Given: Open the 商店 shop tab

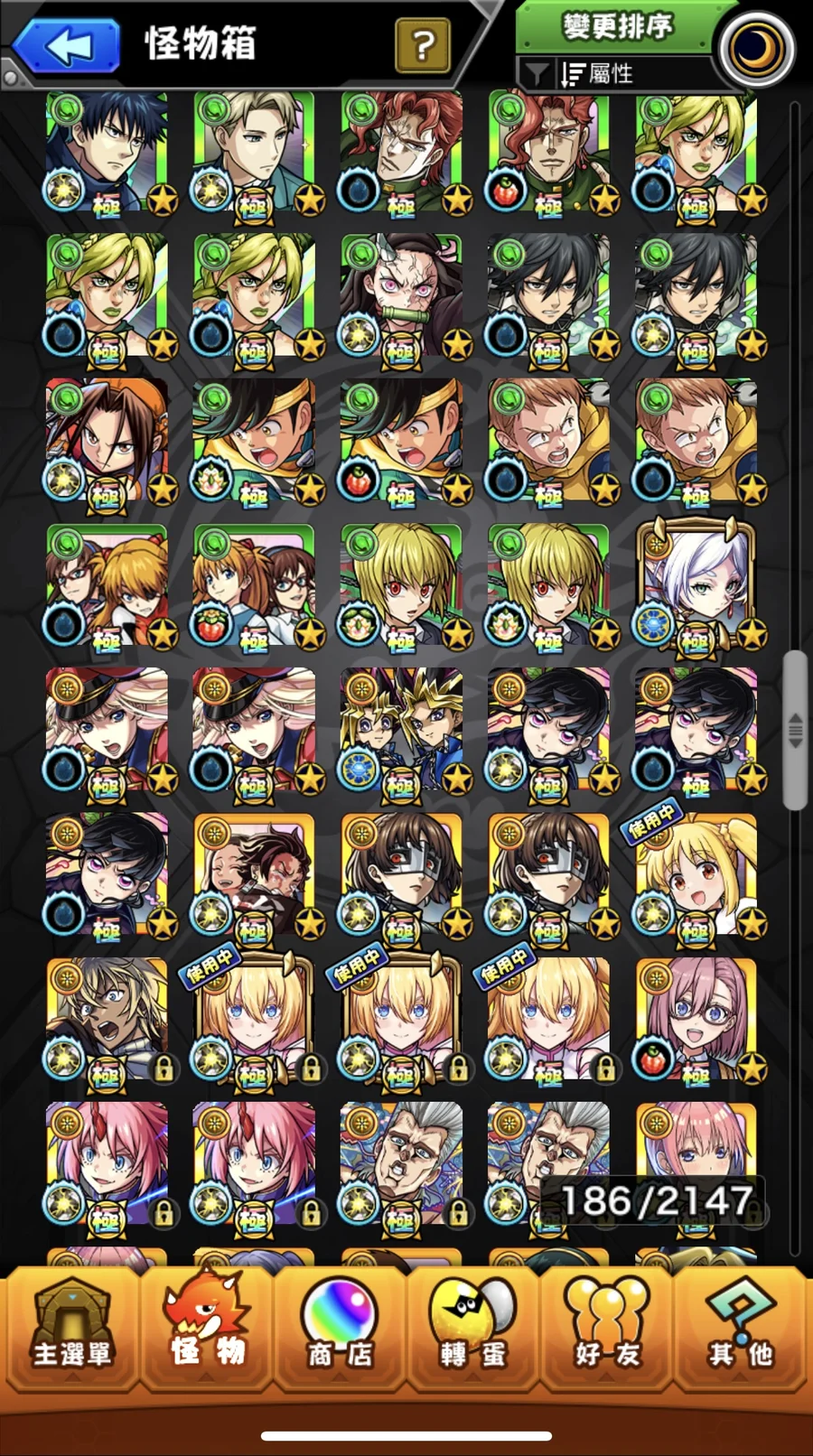Looking at the screenshot, I should pyautogui.click(x=338, y=1328).
